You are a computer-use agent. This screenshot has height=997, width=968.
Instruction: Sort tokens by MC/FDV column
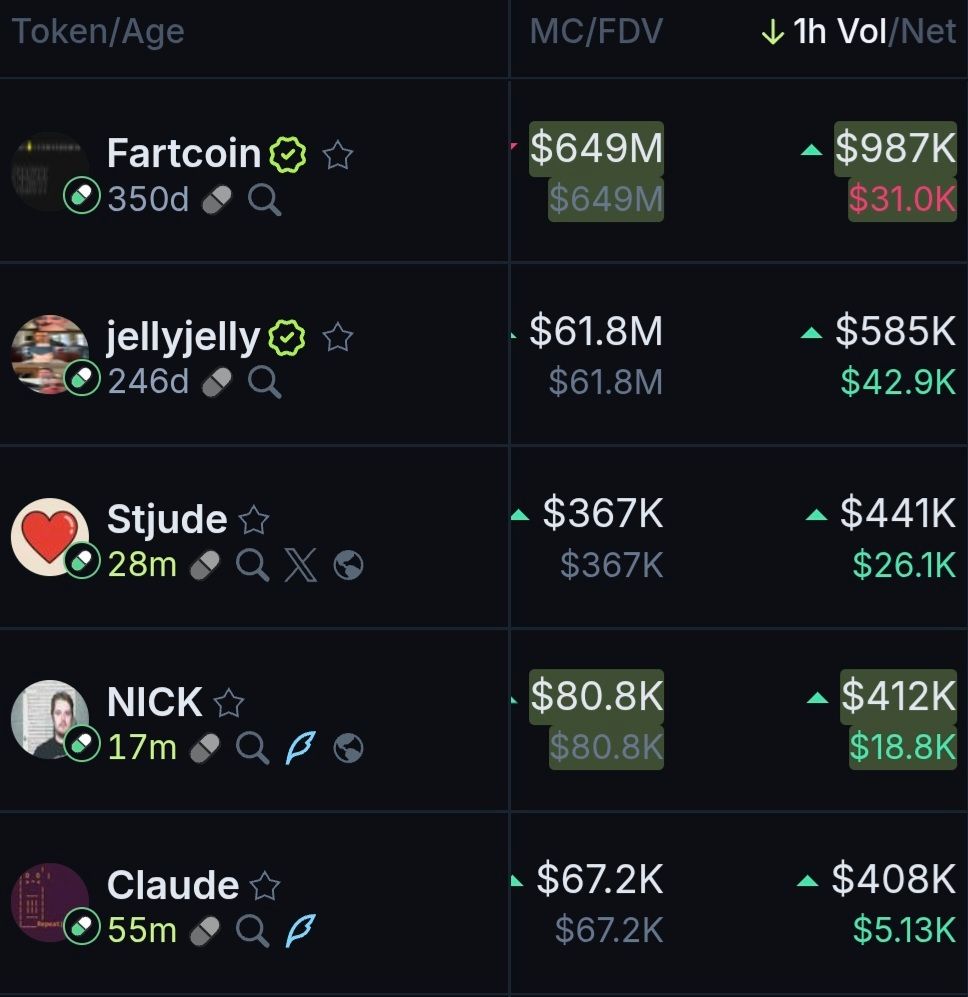pyautogui.click(x=596, y=32)
